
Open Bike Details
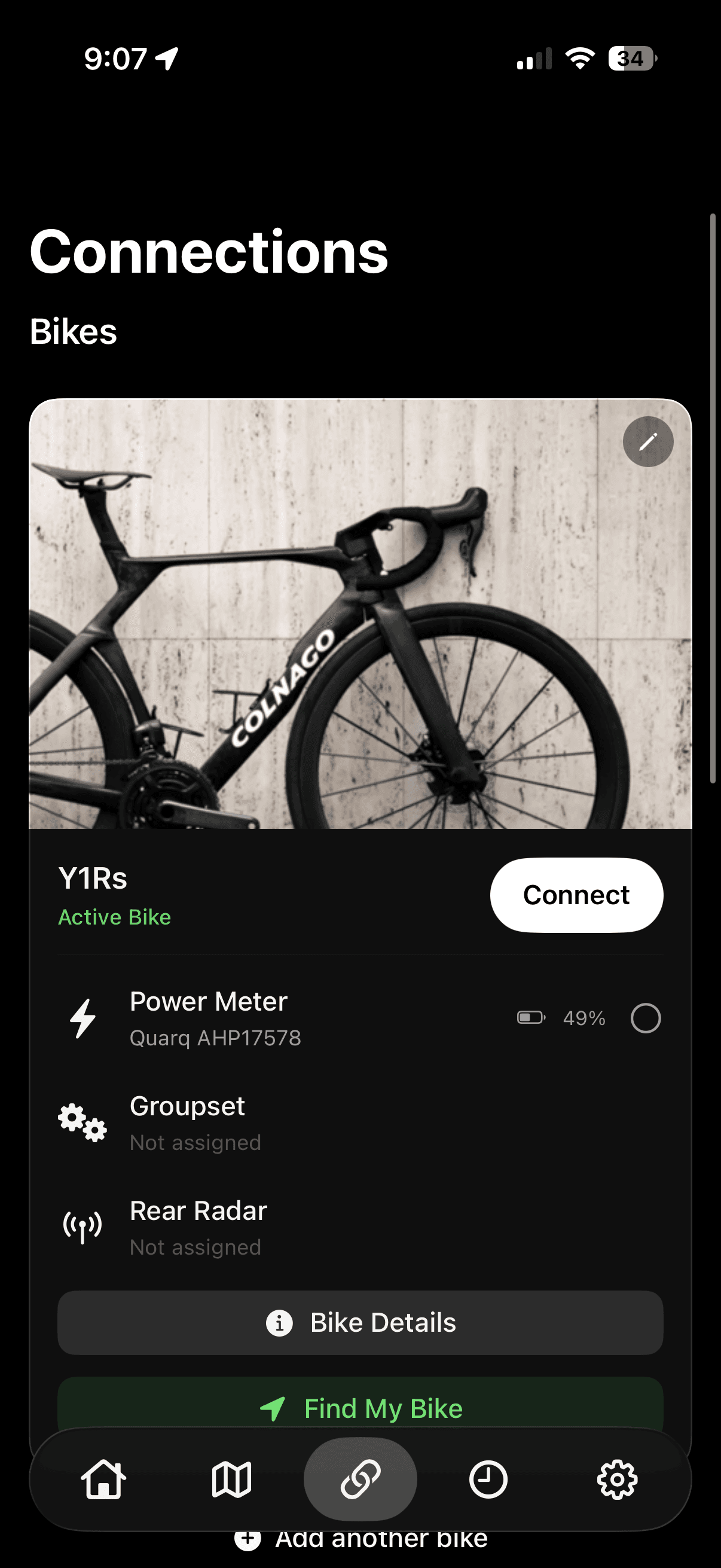(x=360, y=1323)
